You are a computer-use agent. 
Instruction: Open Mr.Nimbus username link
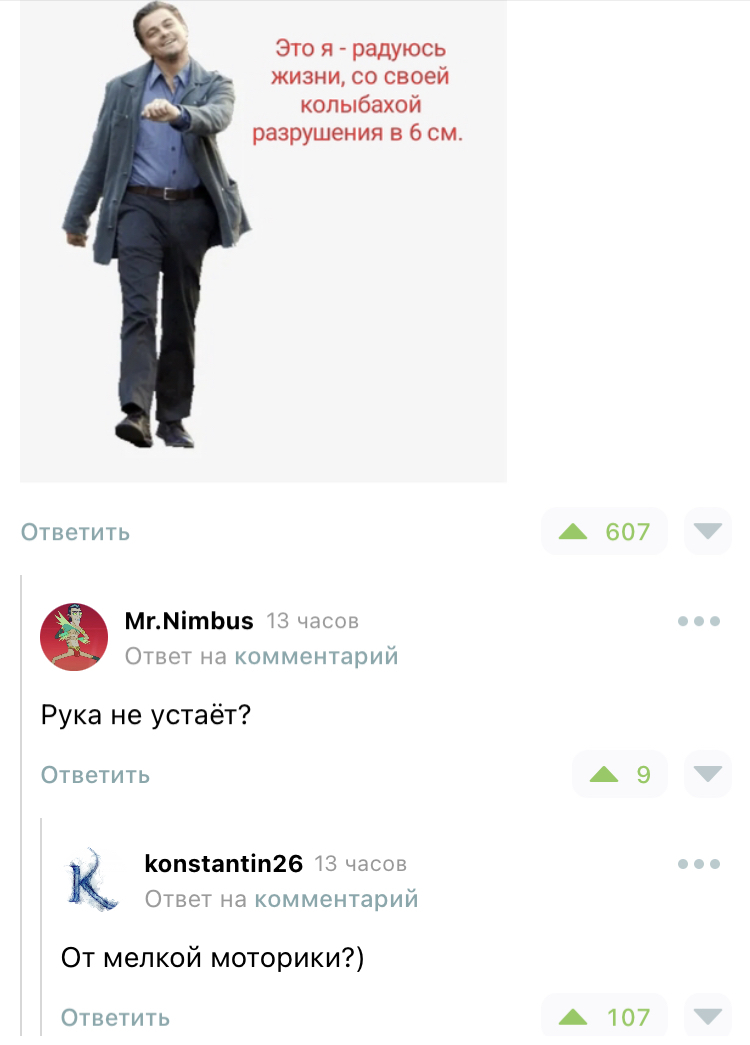[189, 621]
